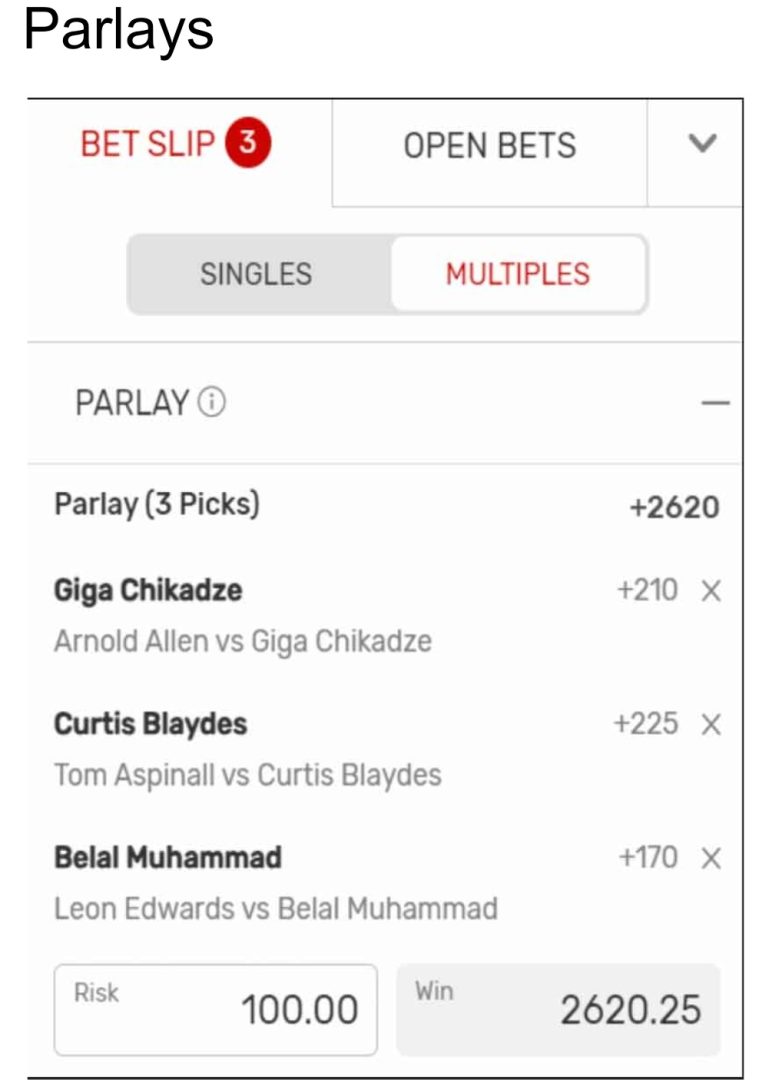This screenshot has width=759, height=1080.
Task: Switch to the OPEN BETS tab
Action: [x=489, y=145]
